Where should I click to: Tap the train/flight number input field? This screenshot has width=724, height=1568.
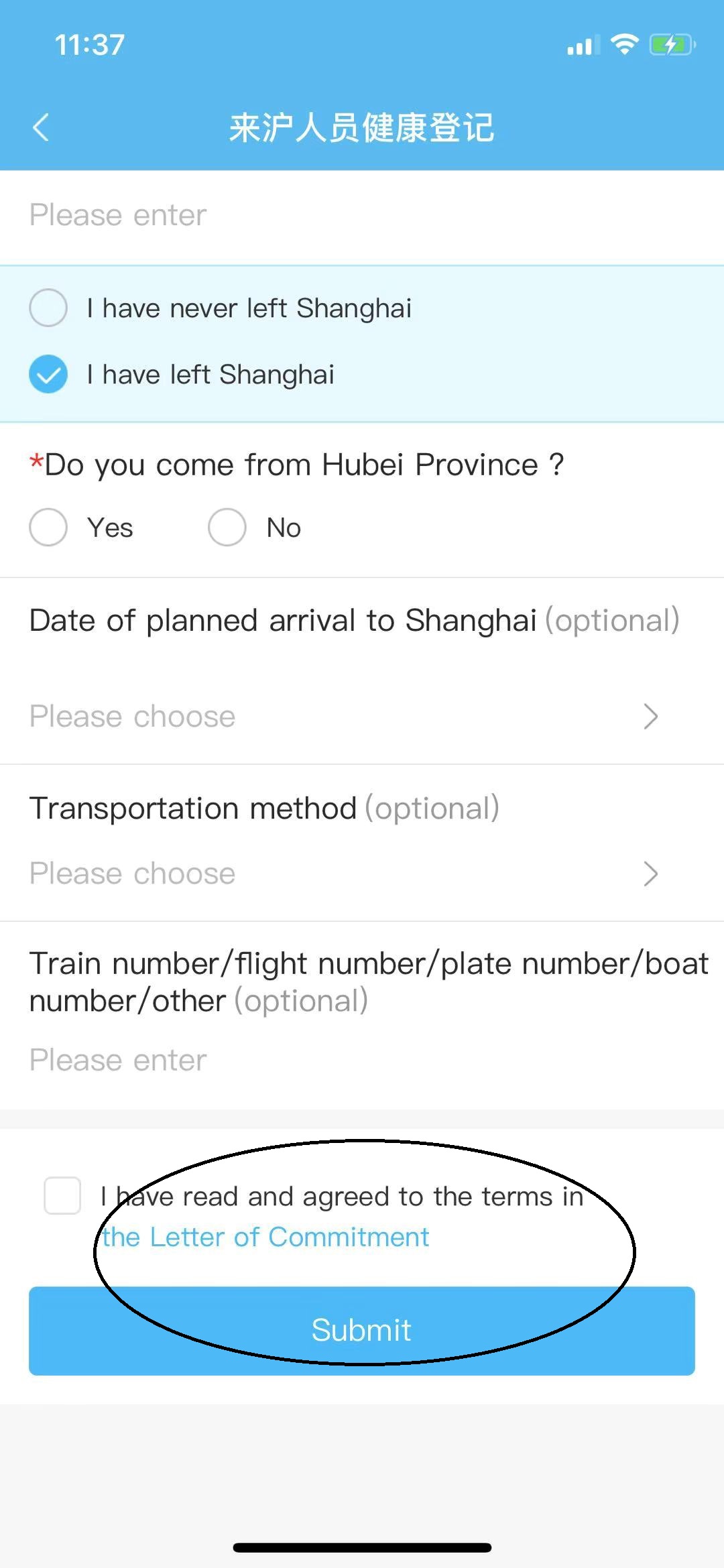click(362, 1061)
